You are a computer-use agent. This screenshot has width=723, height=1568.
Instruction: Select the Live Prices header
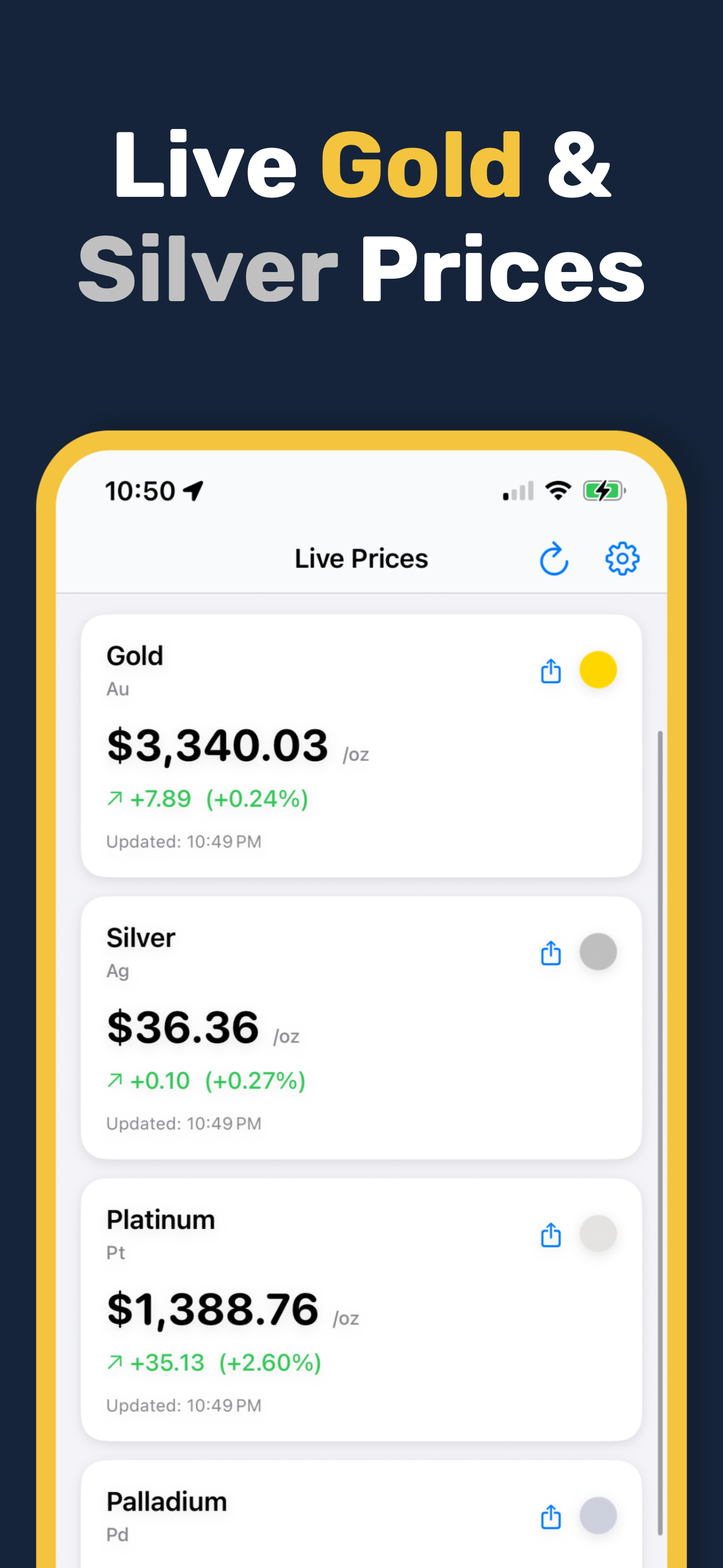tap(361, 558)
